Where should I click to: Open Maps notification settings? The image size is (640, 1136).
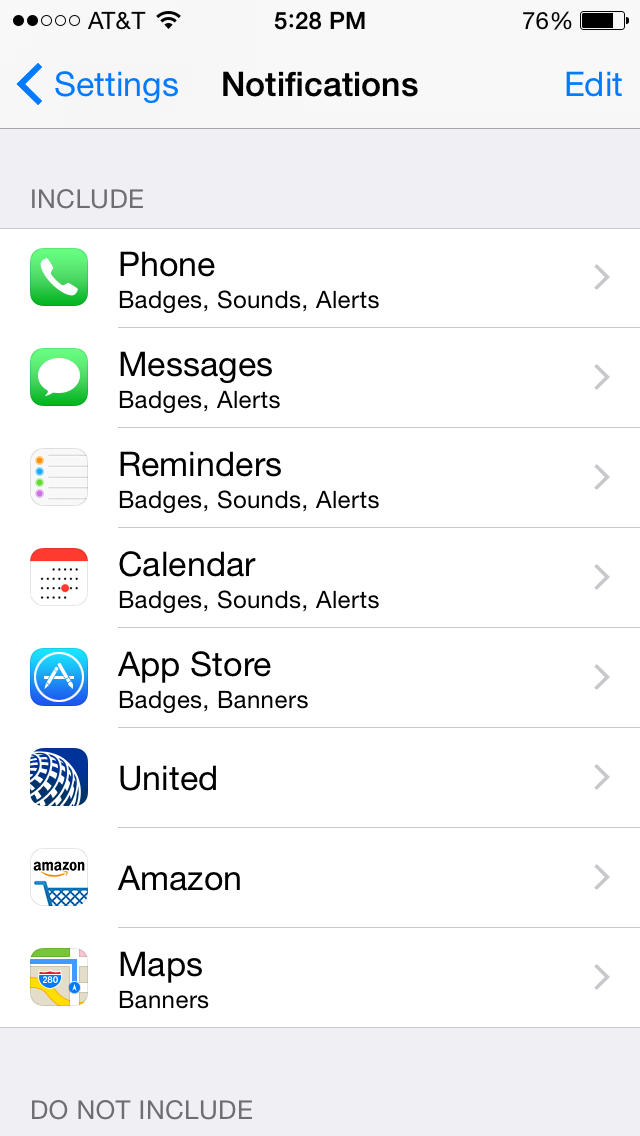coord(320,977)
